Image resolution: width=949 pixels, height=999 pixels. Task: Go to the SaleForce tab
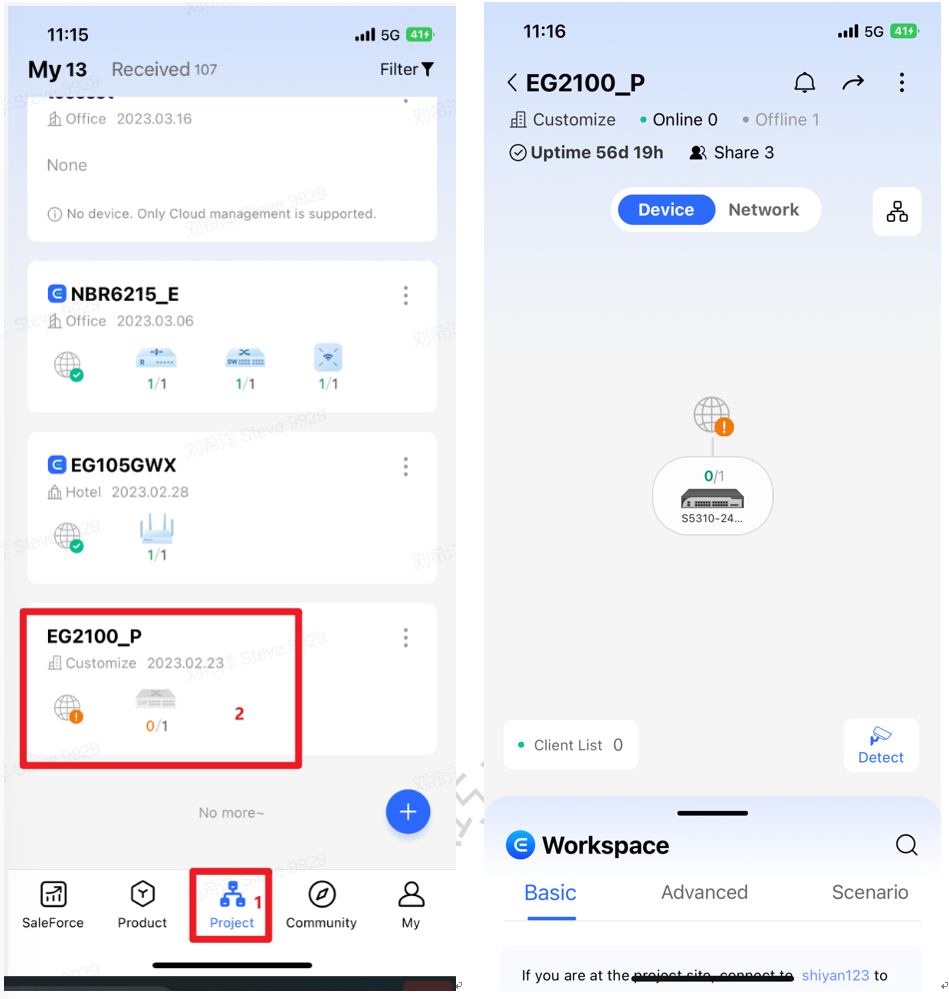(x=53, y=905)
